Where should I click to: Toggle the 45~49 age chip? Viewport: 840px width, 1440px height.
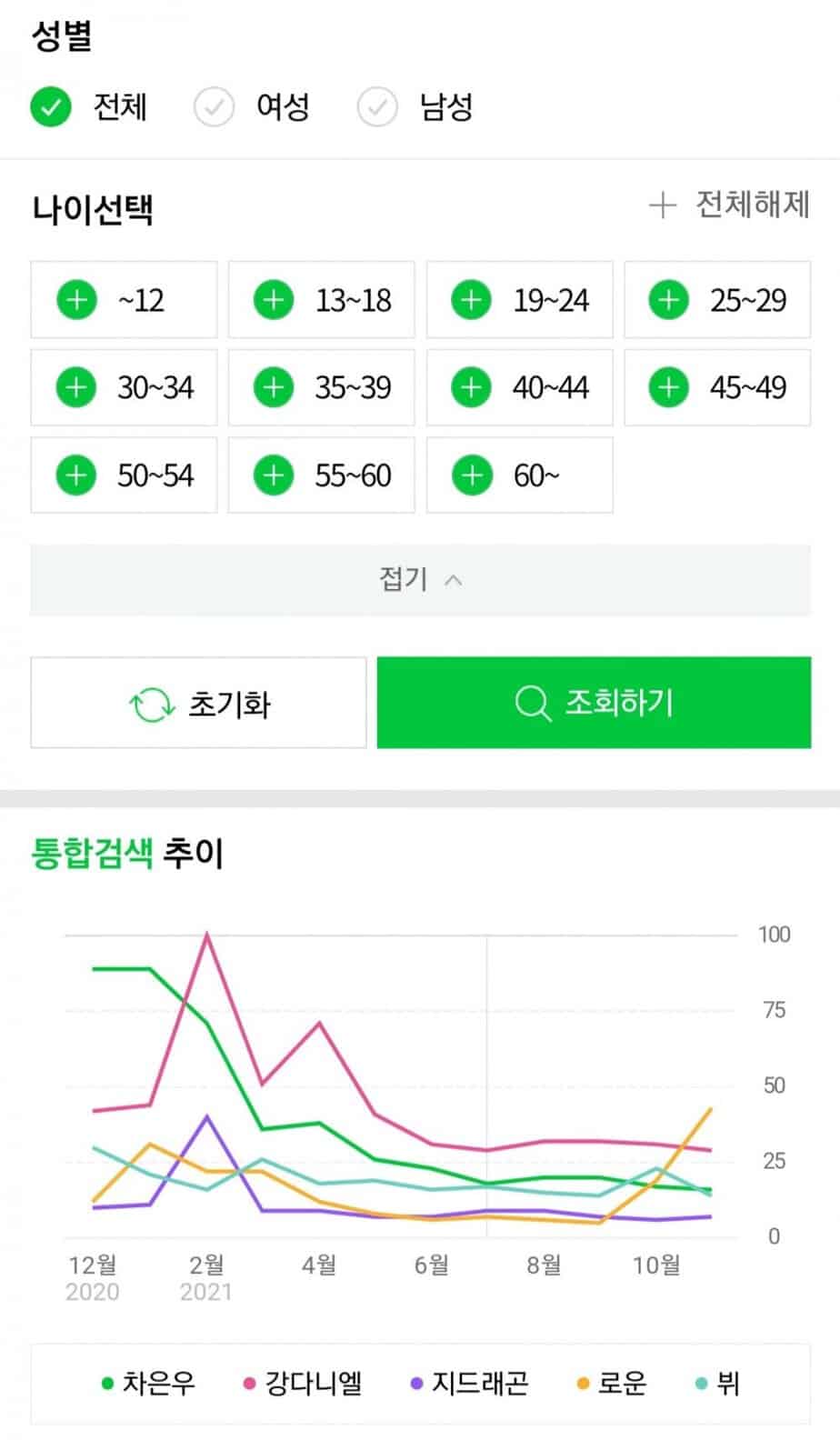[716, 387]
